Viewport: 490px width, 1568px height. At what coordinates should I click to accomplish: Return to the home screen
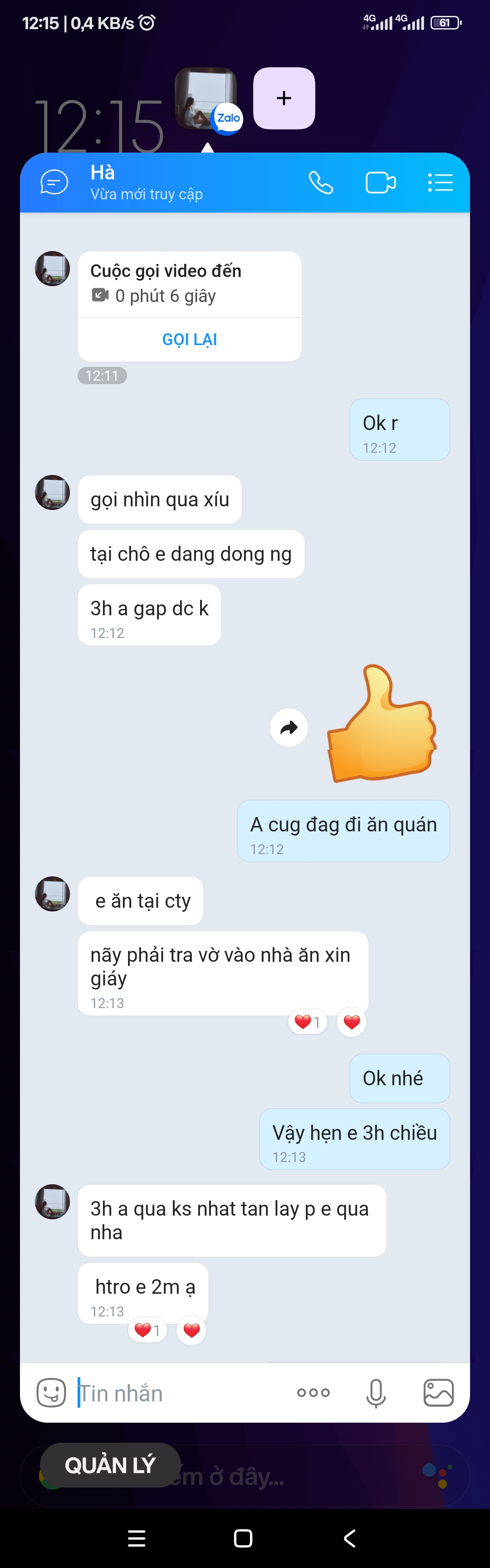click(243, 1538)
